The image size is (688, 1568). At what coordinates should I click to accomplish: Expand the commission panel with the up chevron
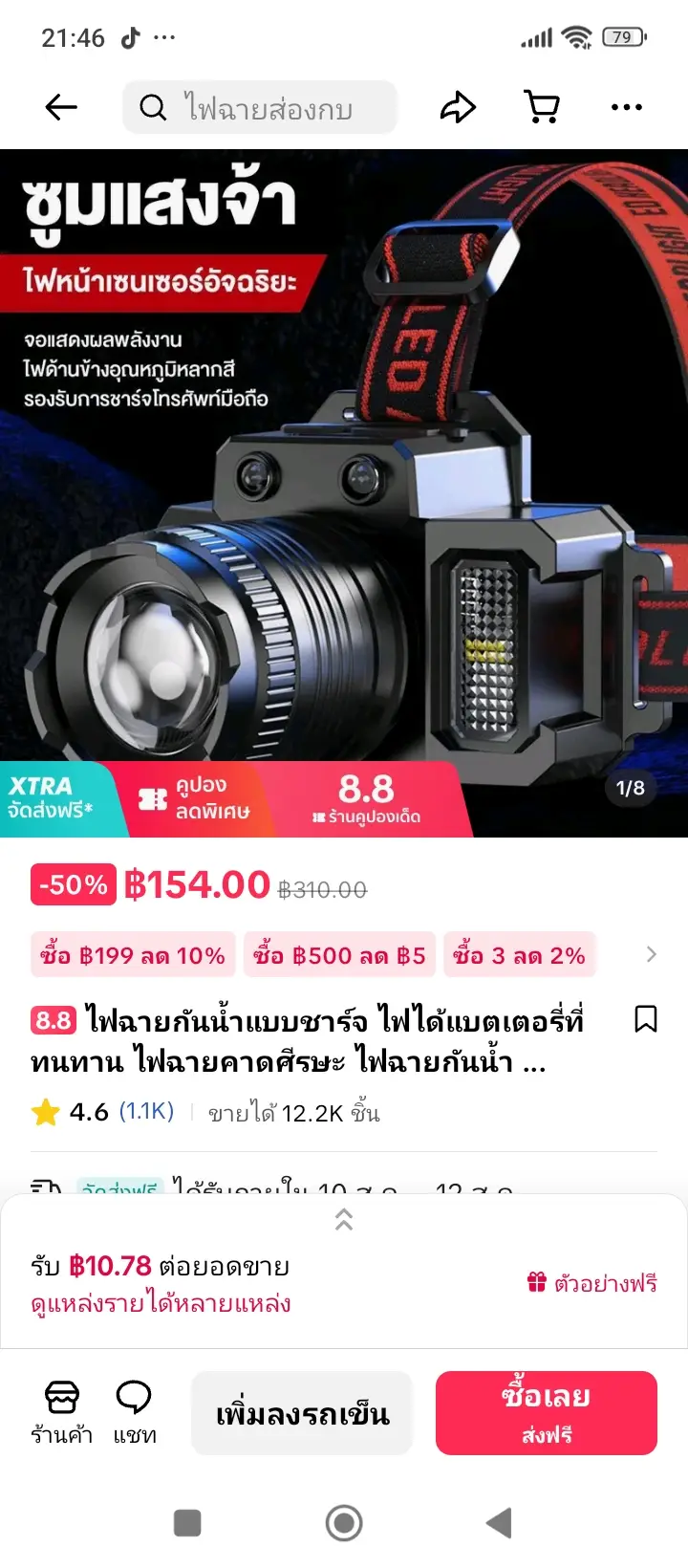coord(344,1219)
